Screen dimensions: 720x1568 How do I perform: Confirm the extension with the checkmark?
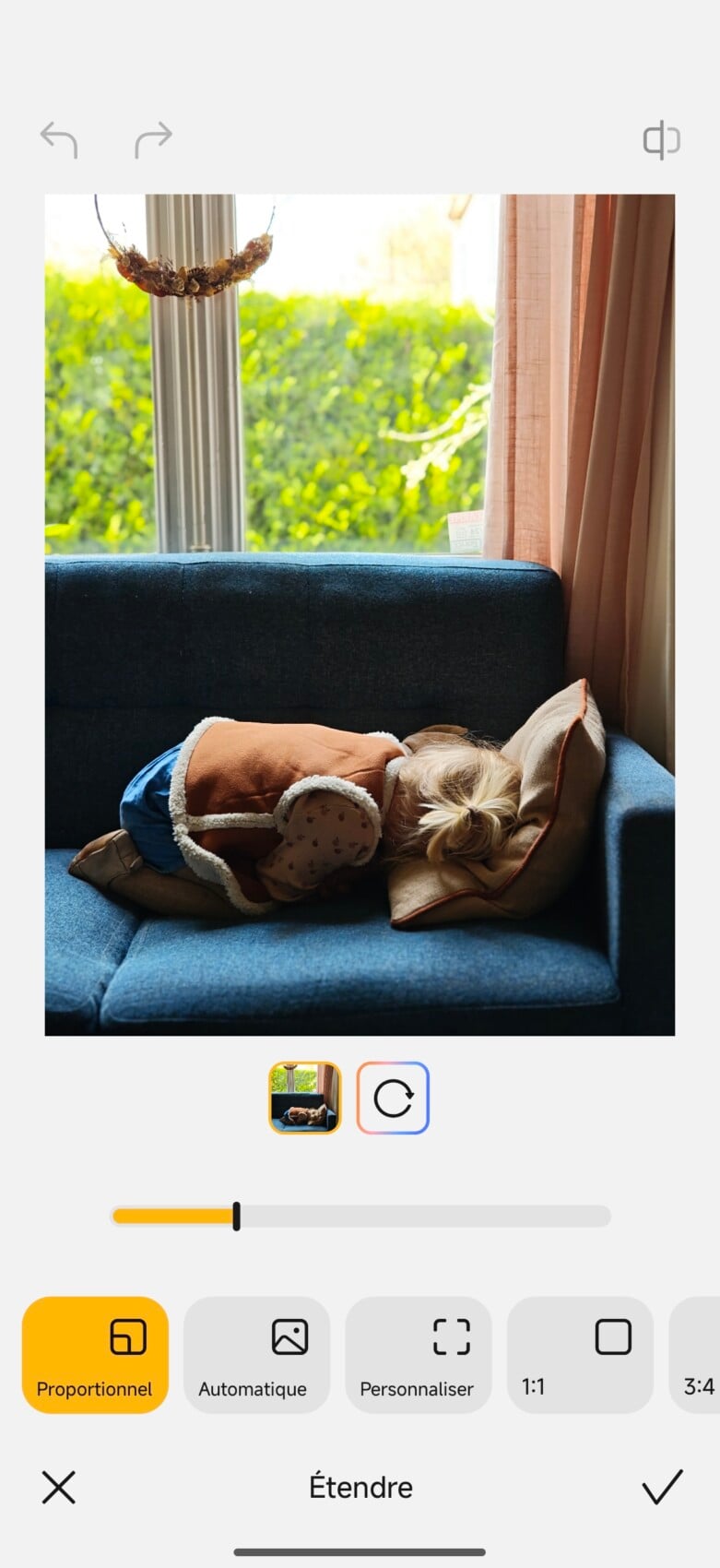(662, 1487)
